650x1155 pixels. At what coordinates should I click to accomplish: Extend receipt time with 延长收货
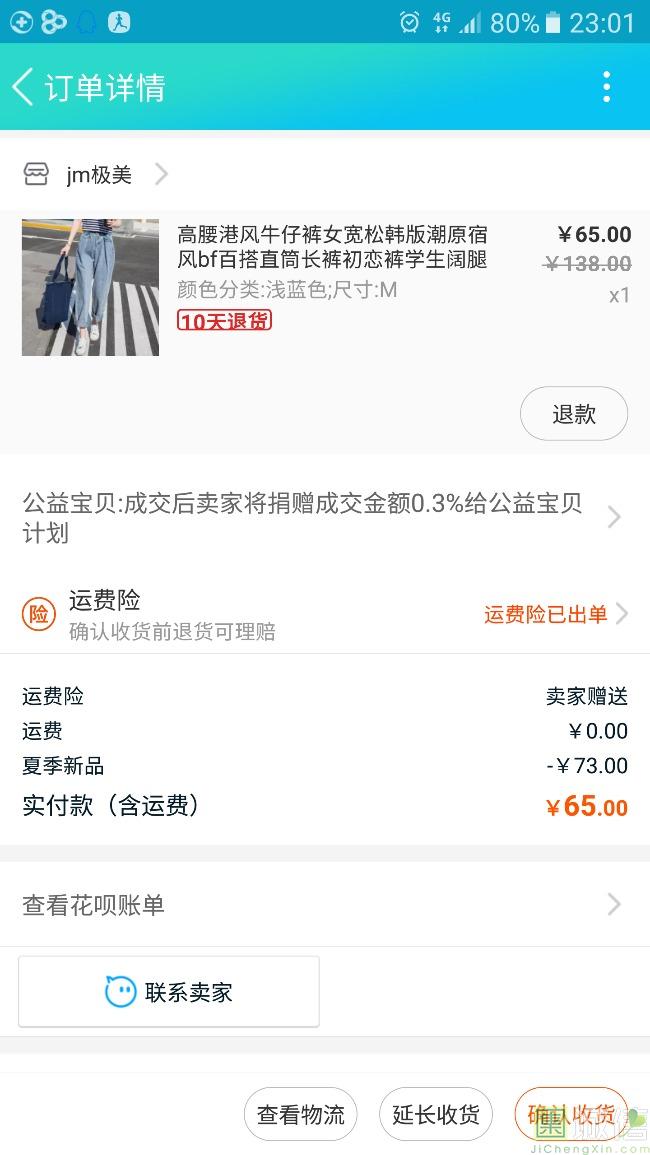pyautogui.click(x=435, y=1114)
